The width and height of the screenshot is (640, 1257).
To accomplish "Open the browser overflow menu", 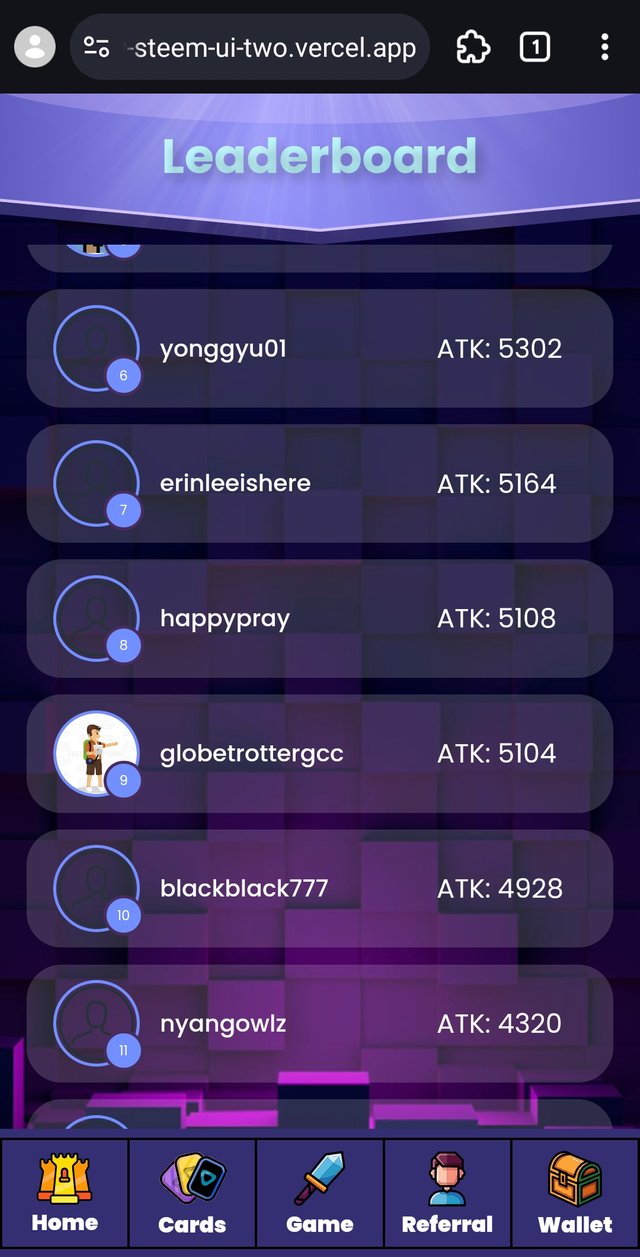I will [604, 47].
